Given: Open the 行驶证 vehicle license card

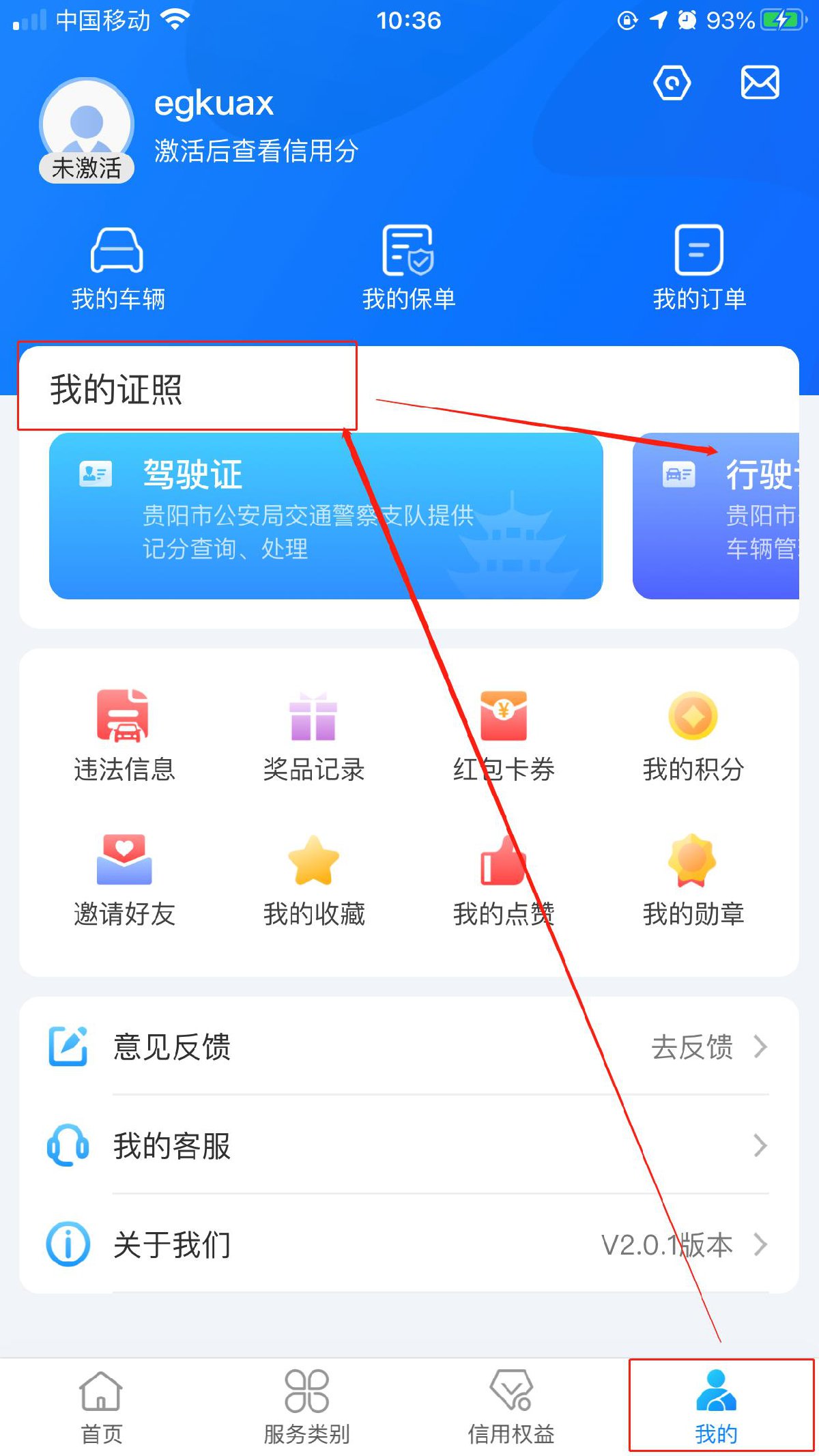Looking at the screenshot, I should click(x=717, y=516).
